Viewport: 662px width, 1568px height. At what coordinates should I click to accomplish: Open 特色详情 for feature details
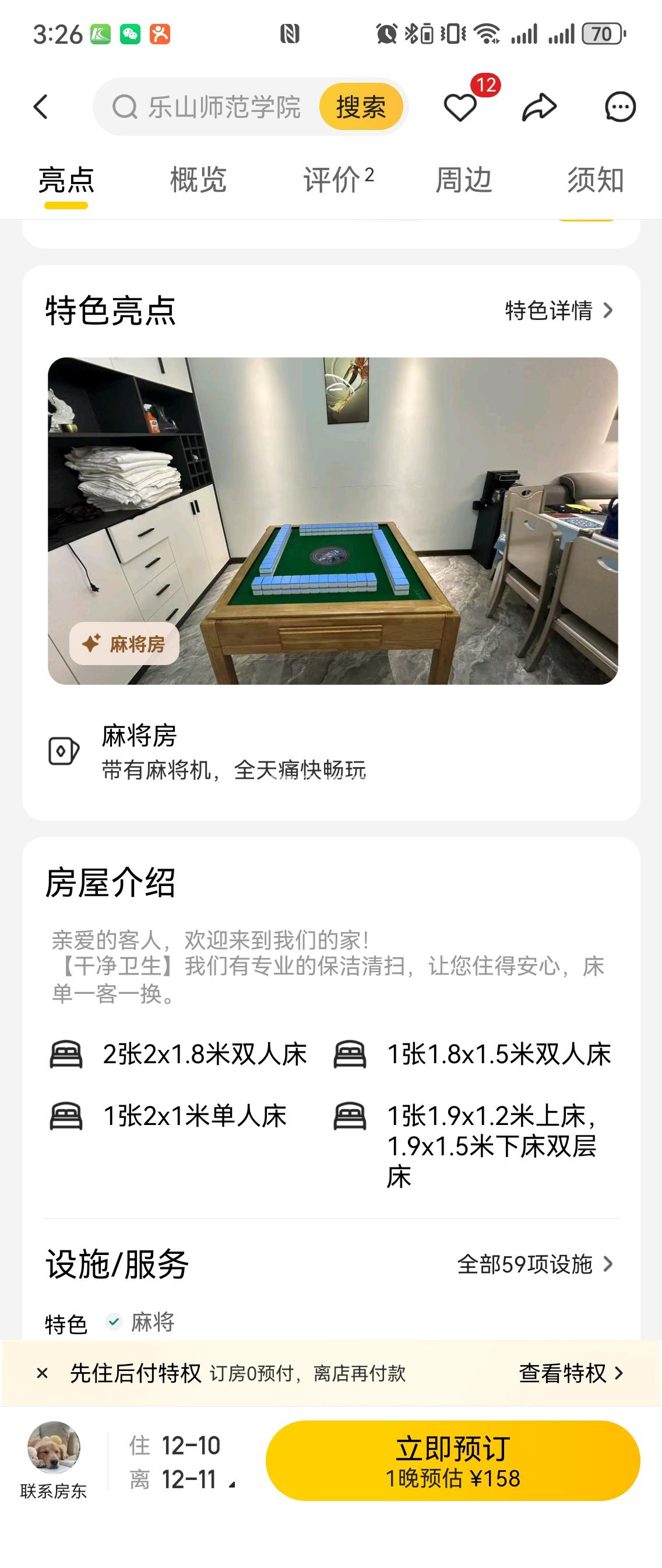pos(558,311)
